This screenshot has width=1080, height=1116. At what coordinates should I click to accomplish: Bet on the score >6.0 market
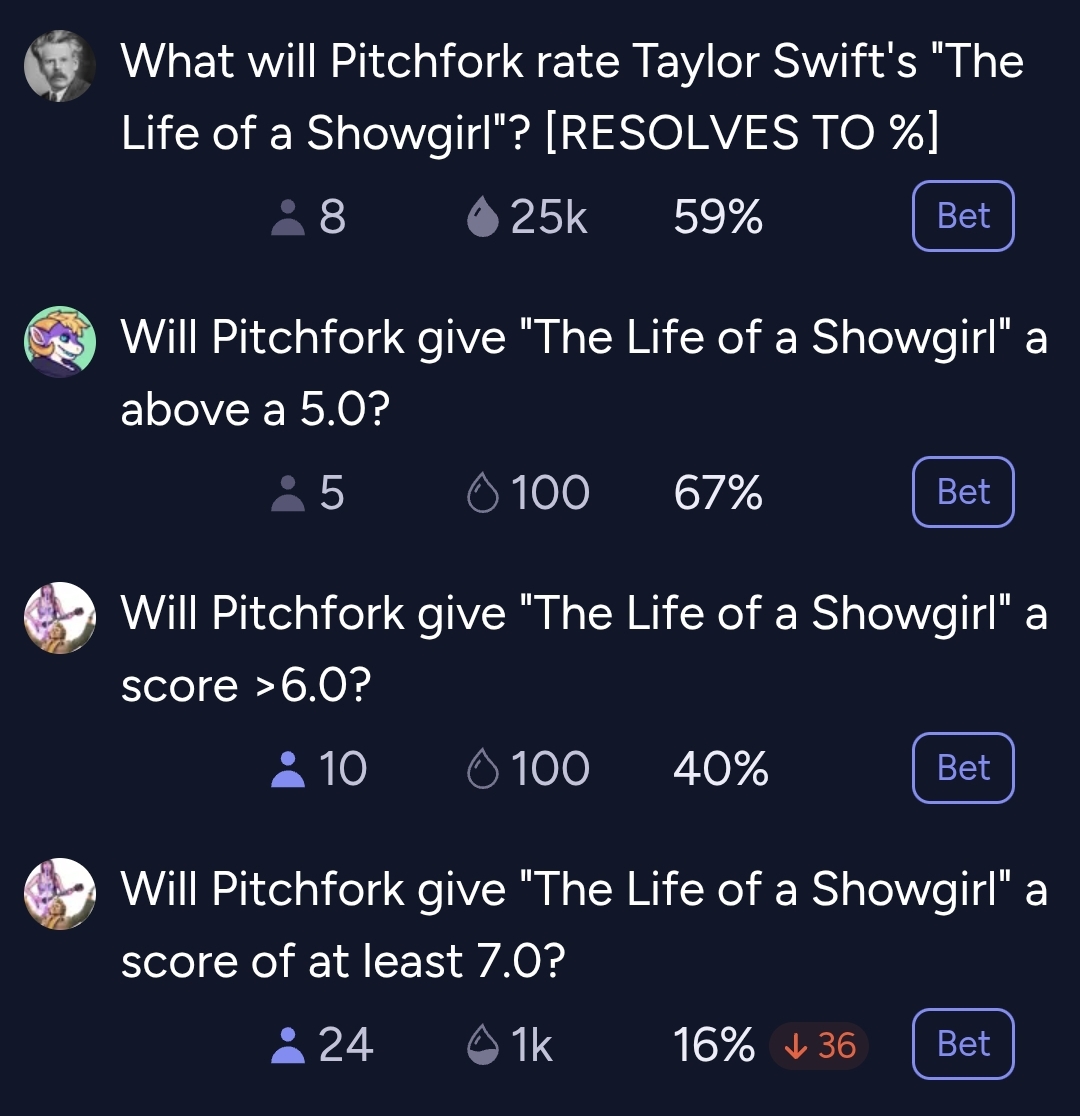(x=963, y=768)
